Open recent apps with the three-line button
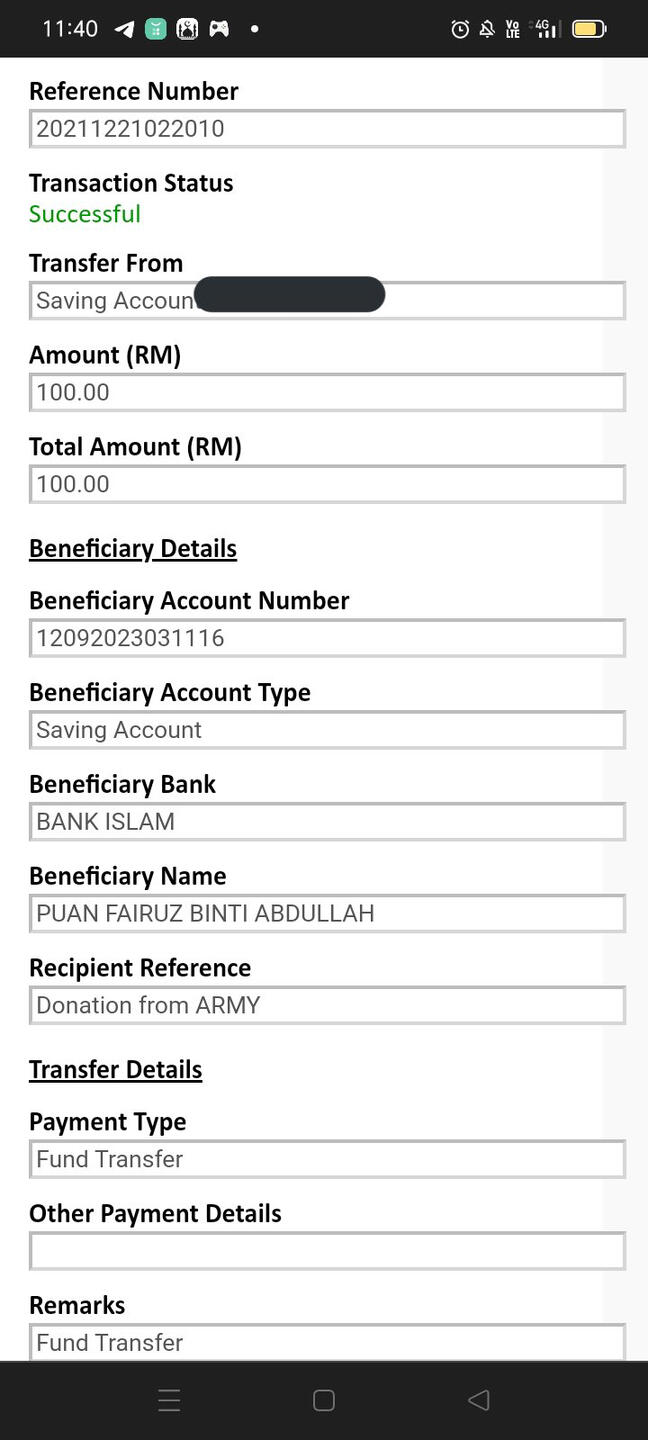 tap(169, 1400)
